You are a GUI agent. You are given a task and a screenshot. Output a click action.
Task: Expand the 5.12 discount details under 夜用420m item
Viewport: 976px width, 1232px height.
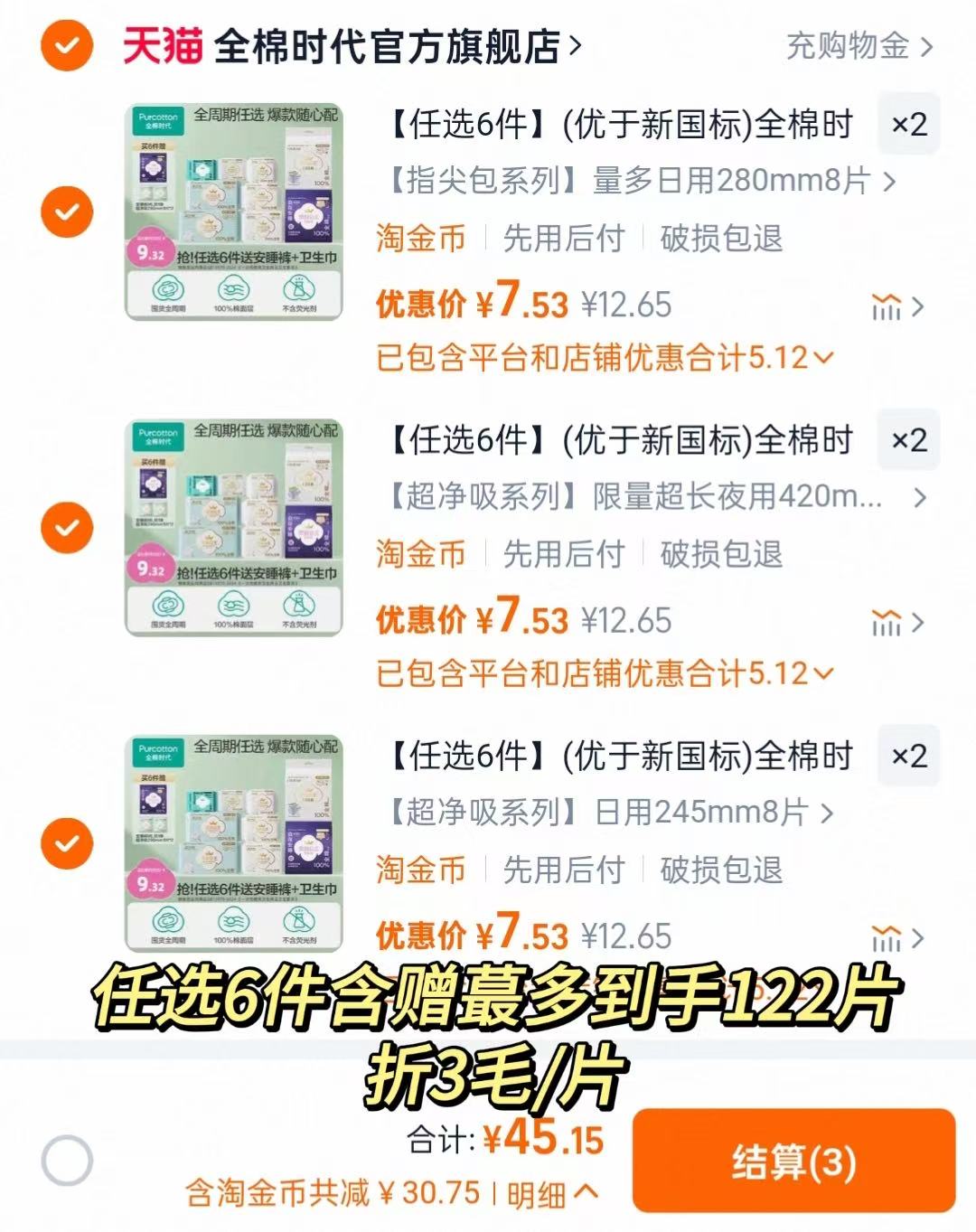click(x=604, y=673)
